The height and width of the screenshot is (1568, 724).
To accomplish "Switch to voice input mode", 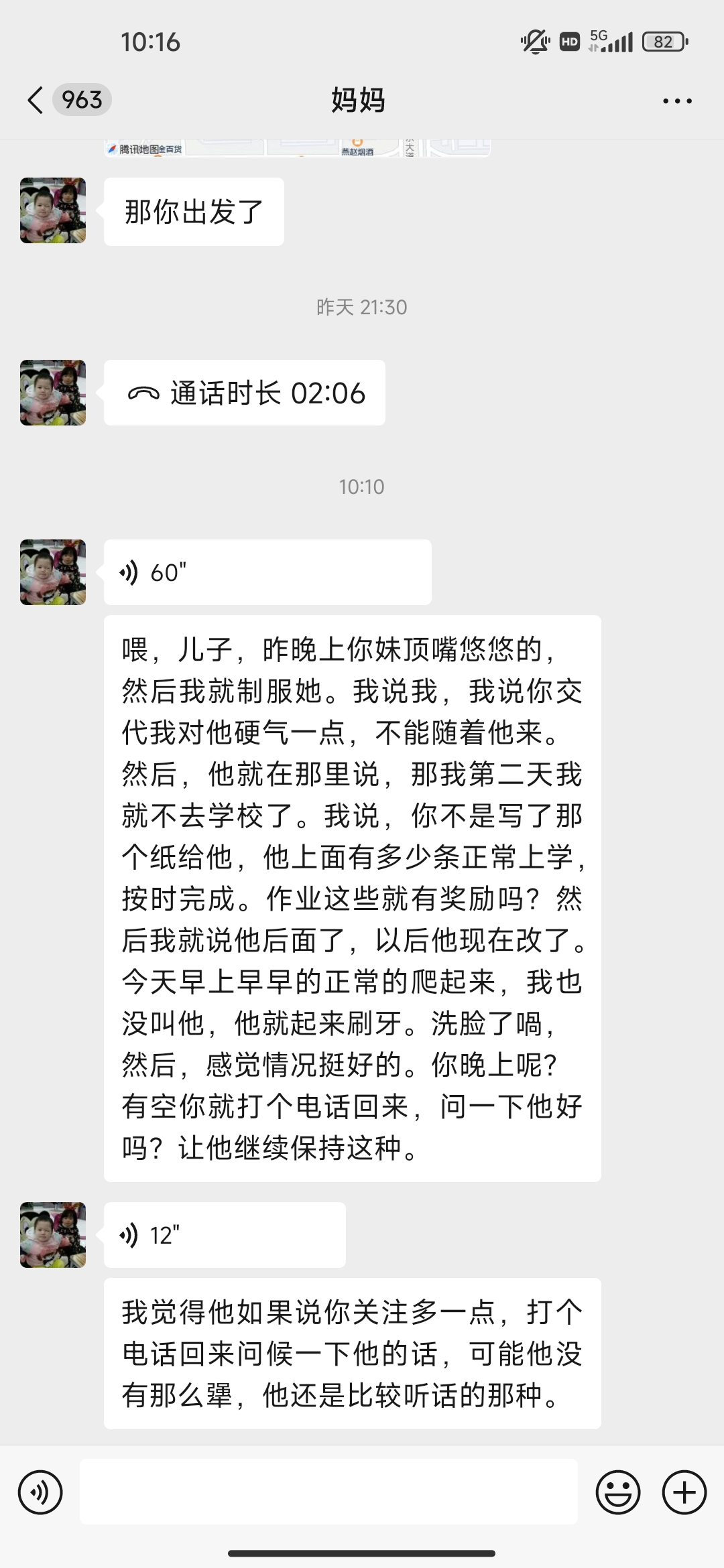I will (x=40, y=1492).
